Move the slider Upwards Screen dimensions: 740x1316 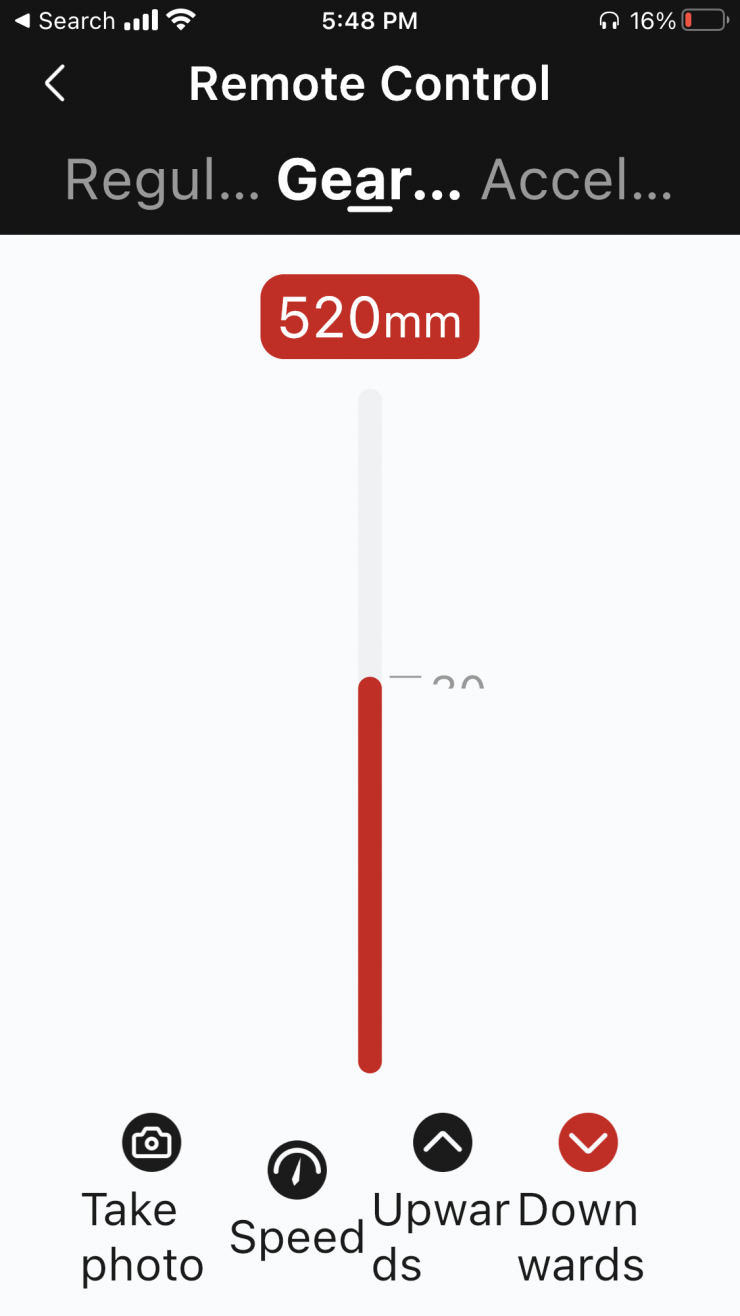pyautogui.click(x=442, y=1143)
